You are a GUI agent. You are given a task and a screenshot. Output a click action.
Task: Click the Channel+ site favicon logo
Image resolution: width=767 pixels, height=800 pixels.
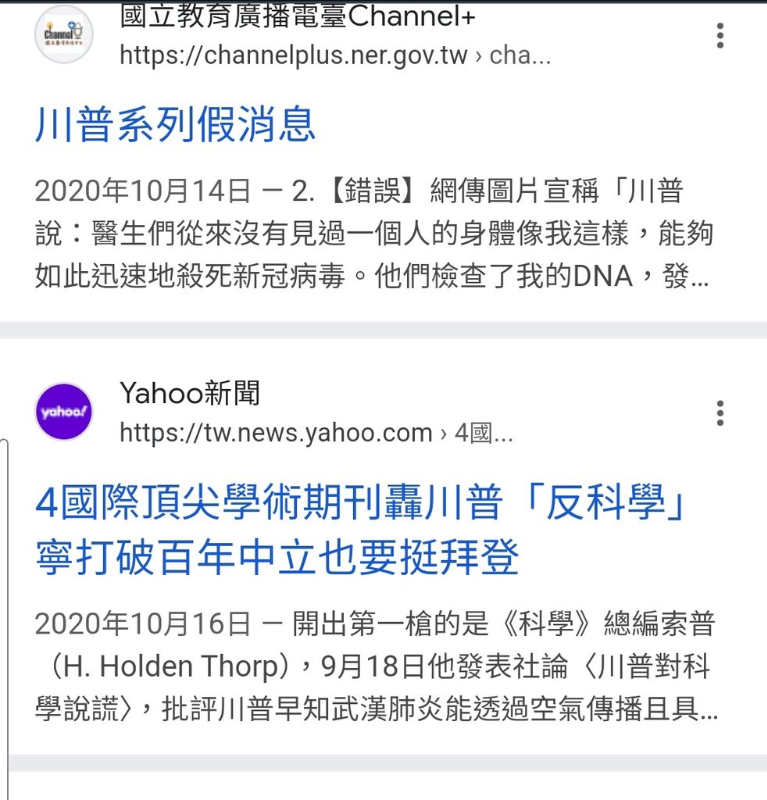click(64, 34)
